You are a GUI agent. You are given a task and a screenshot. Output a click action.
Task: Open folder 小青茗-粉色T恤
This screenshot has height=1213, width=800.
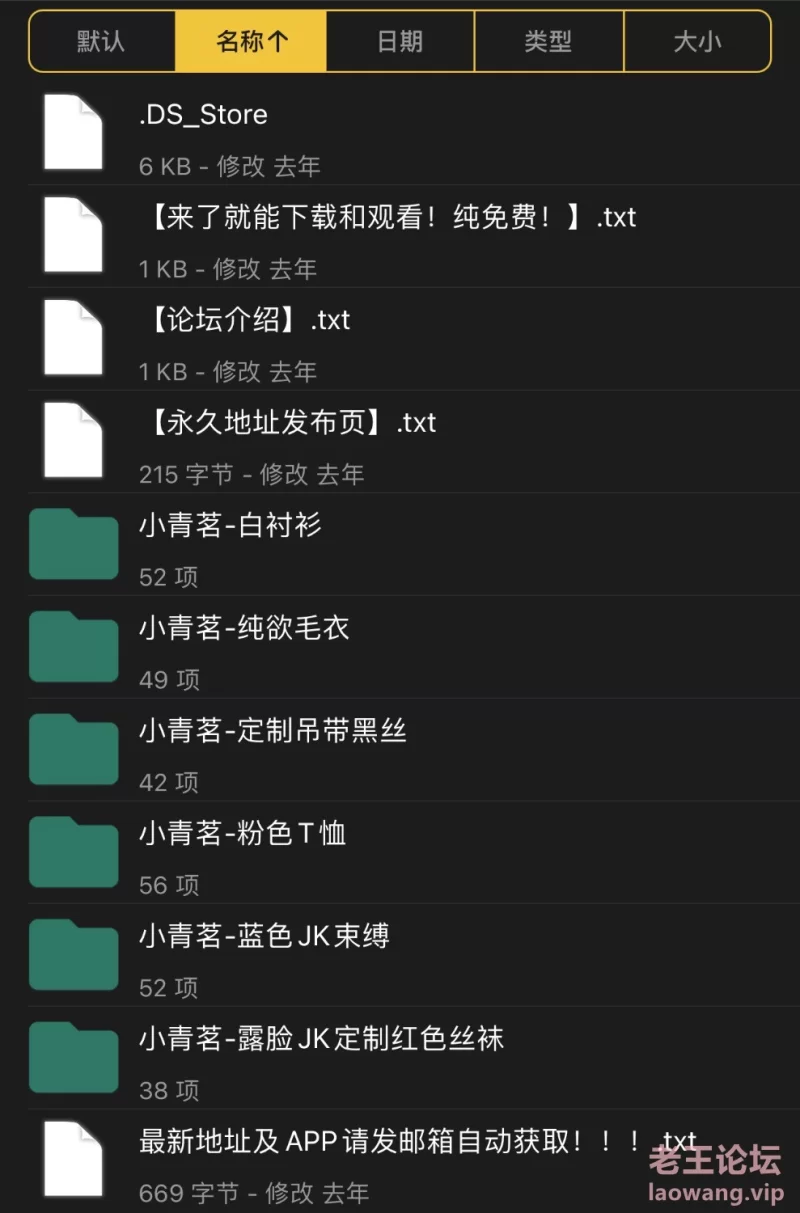(242, 833)
